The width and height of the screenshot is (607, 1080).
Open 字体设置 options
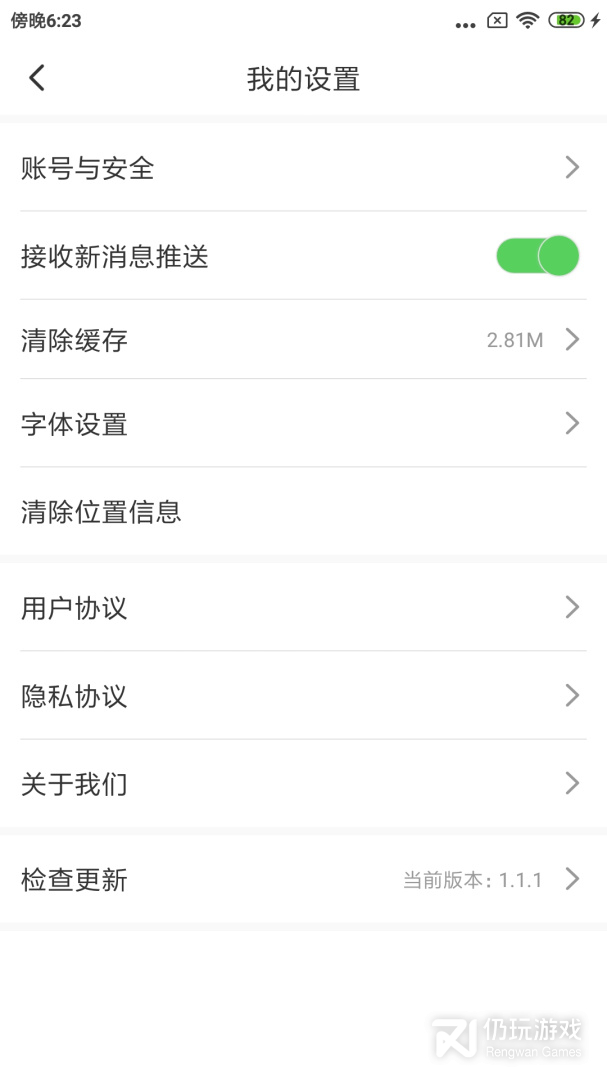click(300, 424)
